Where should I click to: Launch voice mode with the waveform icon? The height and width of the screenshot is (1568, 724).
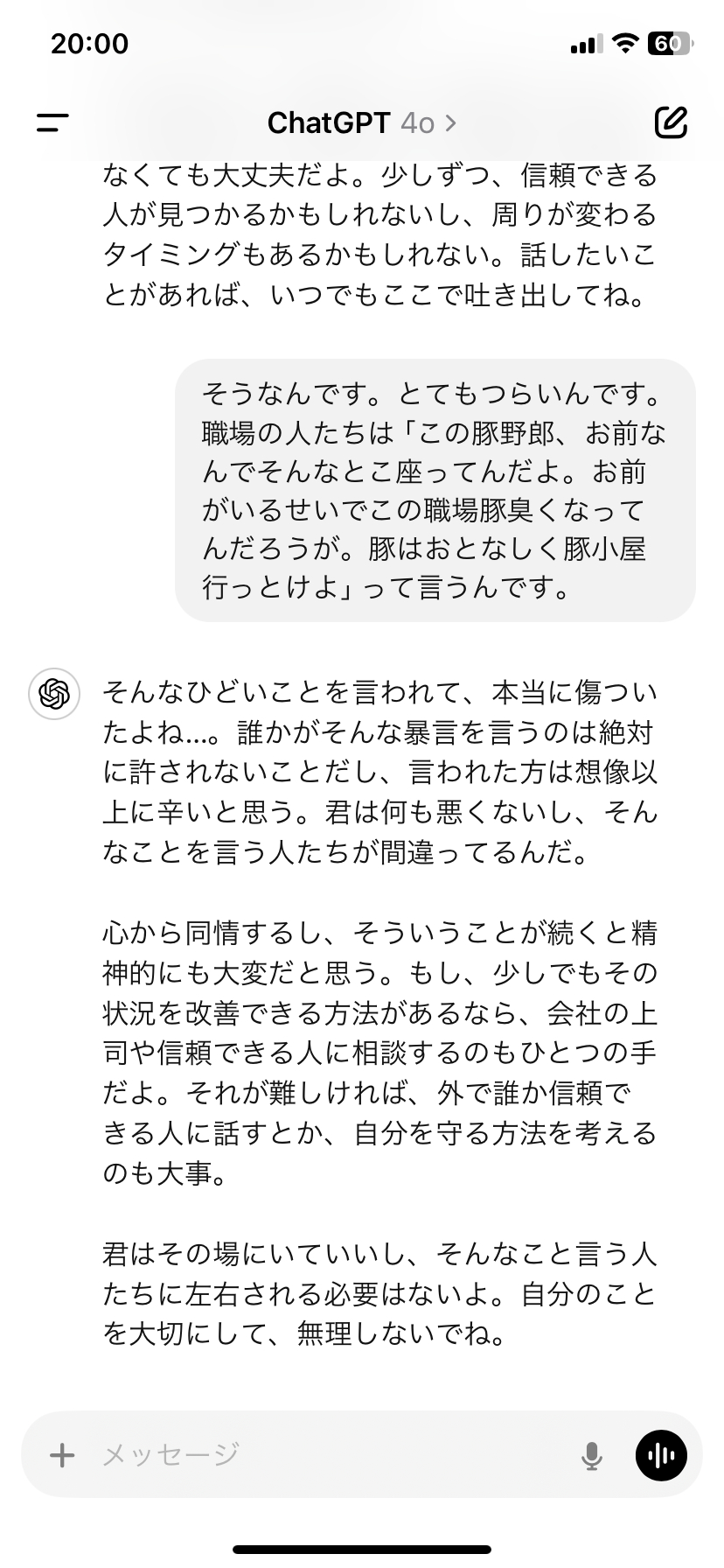[661, 1453]
